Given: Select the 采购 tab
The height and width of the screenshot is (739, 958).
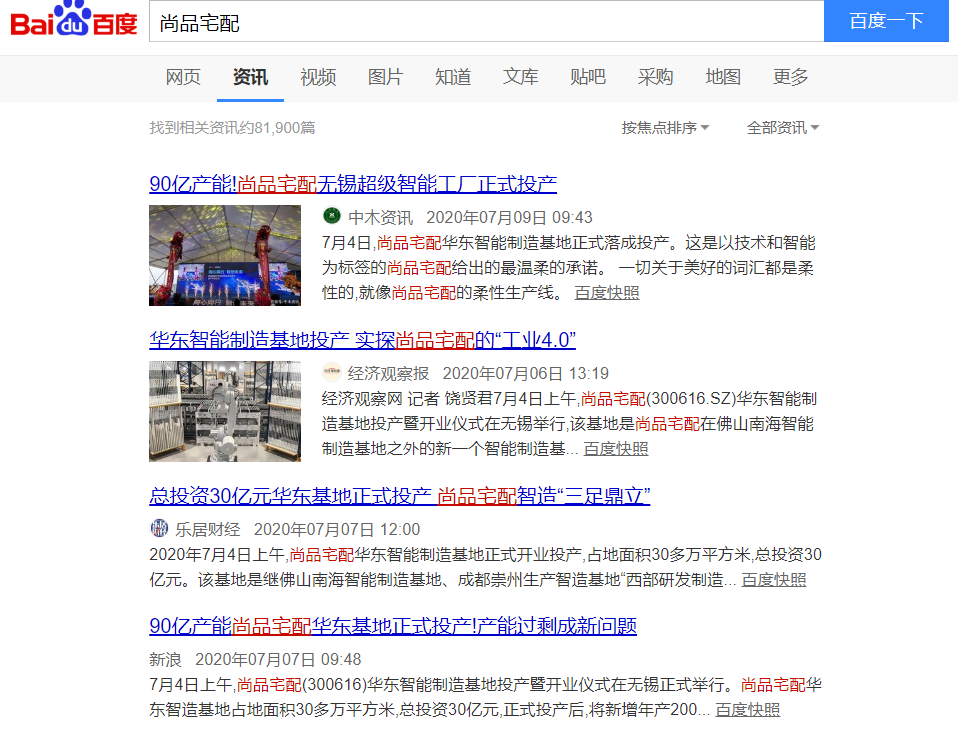Looking at the screenshot, I should point(655,77).
